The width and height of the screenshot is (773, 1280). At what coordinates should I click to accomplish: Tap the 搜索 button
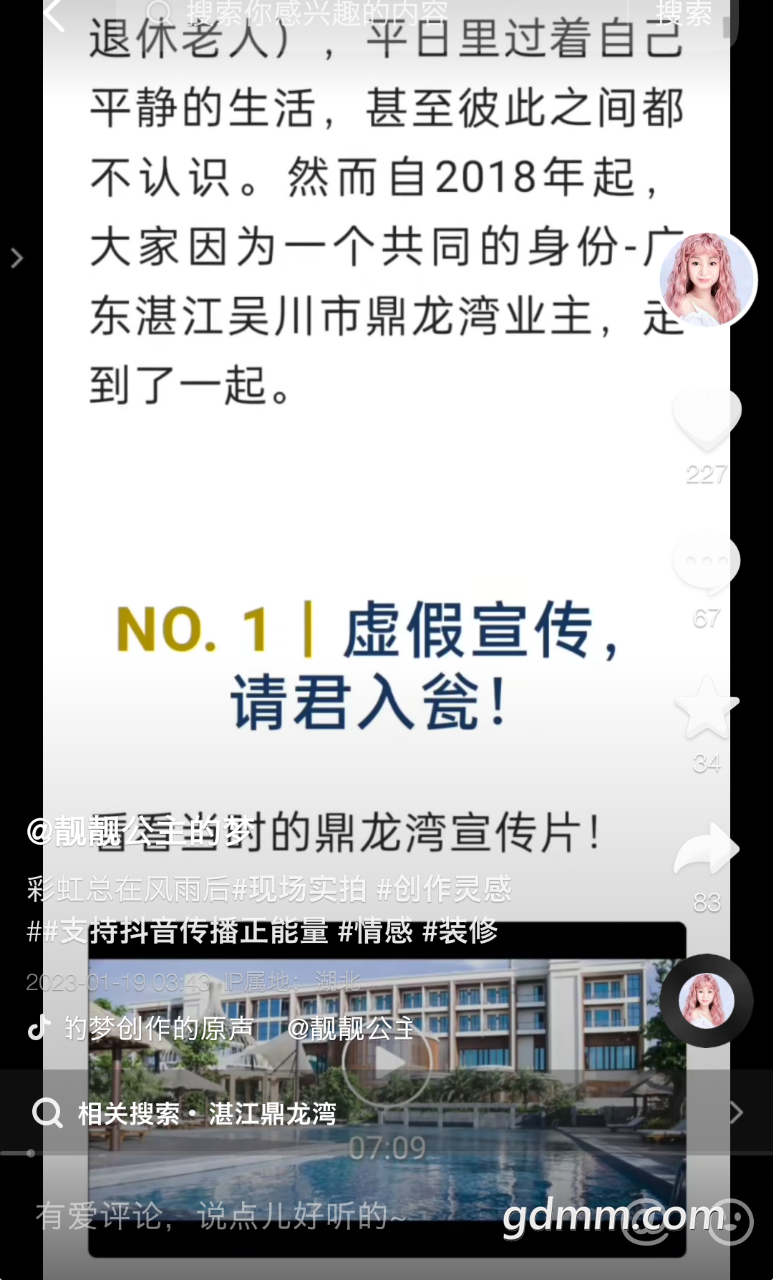point(684,14)
